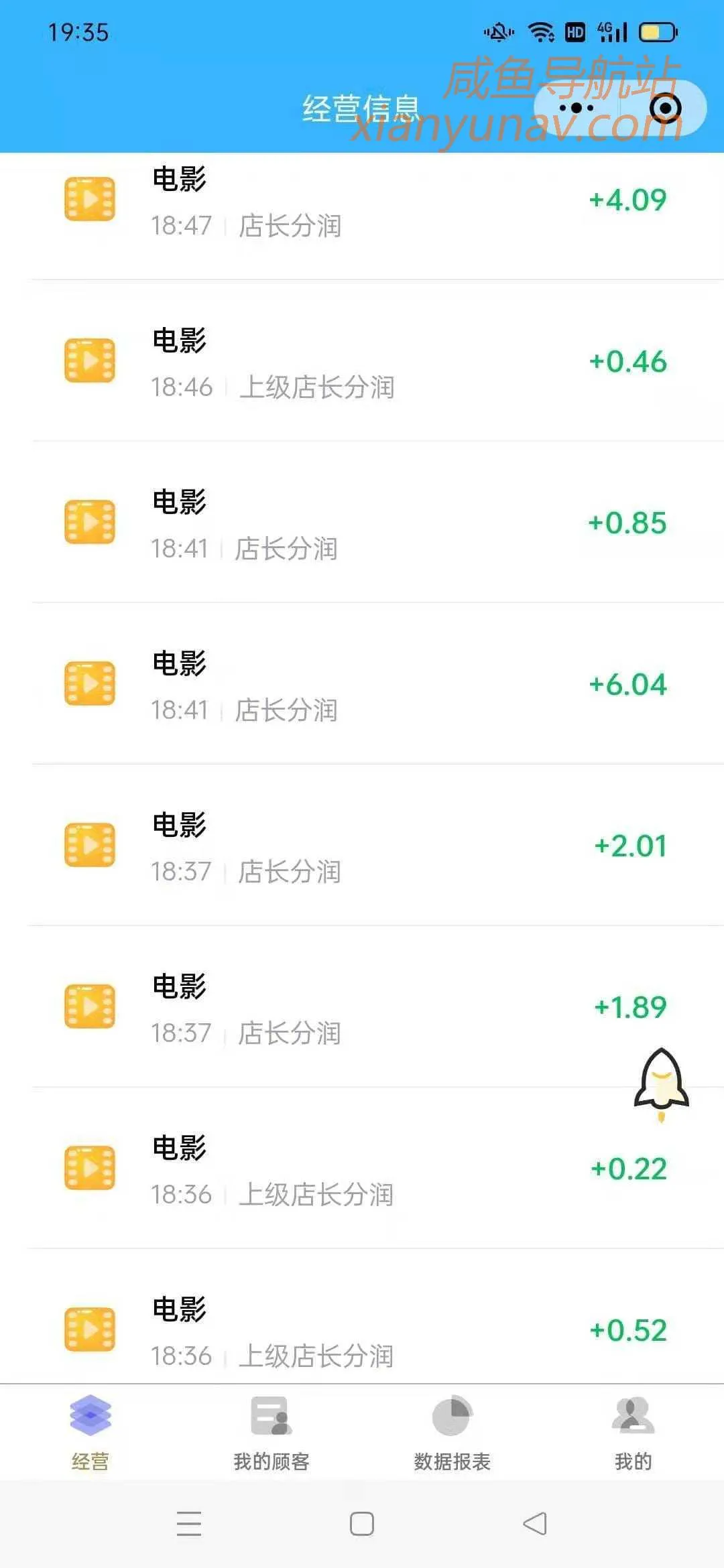Tap the movie icon of the 18:36 +0.52 entry

[90, 1327]
